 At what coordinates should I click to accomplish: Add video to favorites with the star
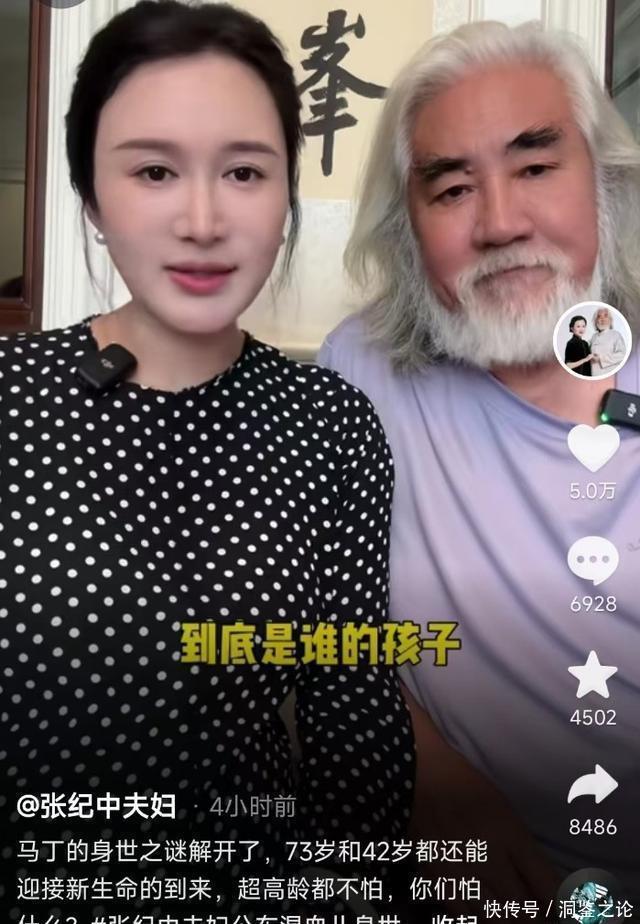click(x=593, y=675)
